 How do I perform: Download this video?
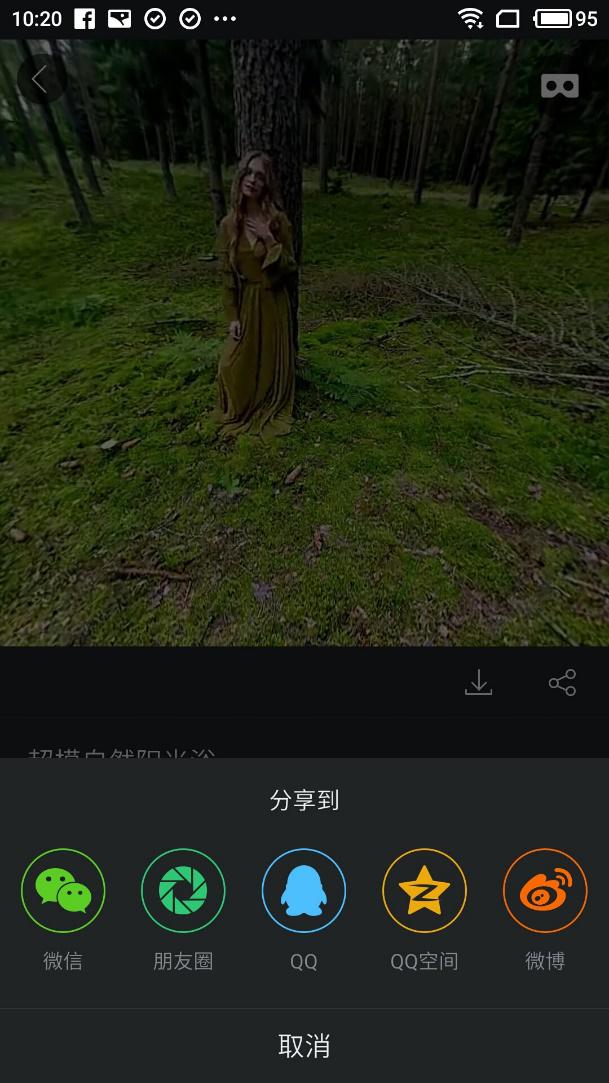click(479, 683)
